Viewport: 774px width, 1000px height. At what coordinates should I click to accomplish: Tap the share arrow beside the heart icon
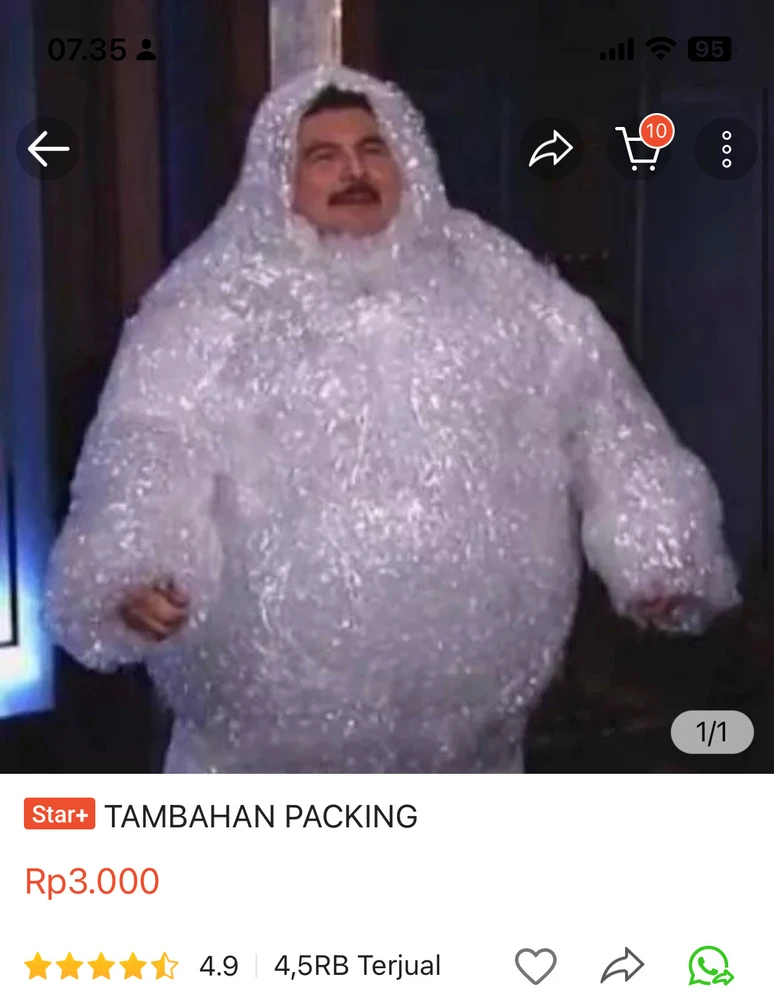[622, 966]
